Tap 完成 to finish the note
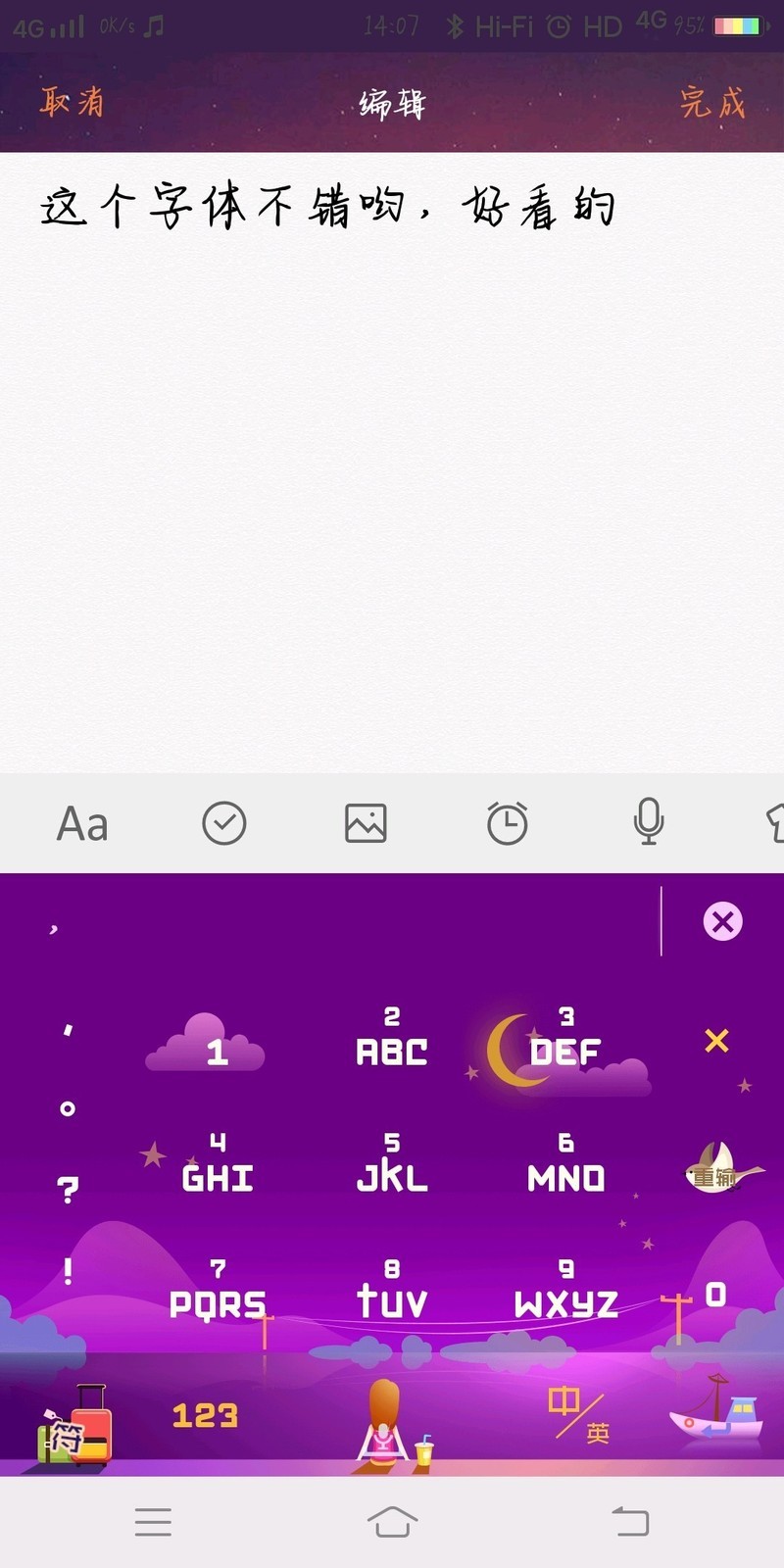This screenshot has height=1568, width=784. (712, 102)
